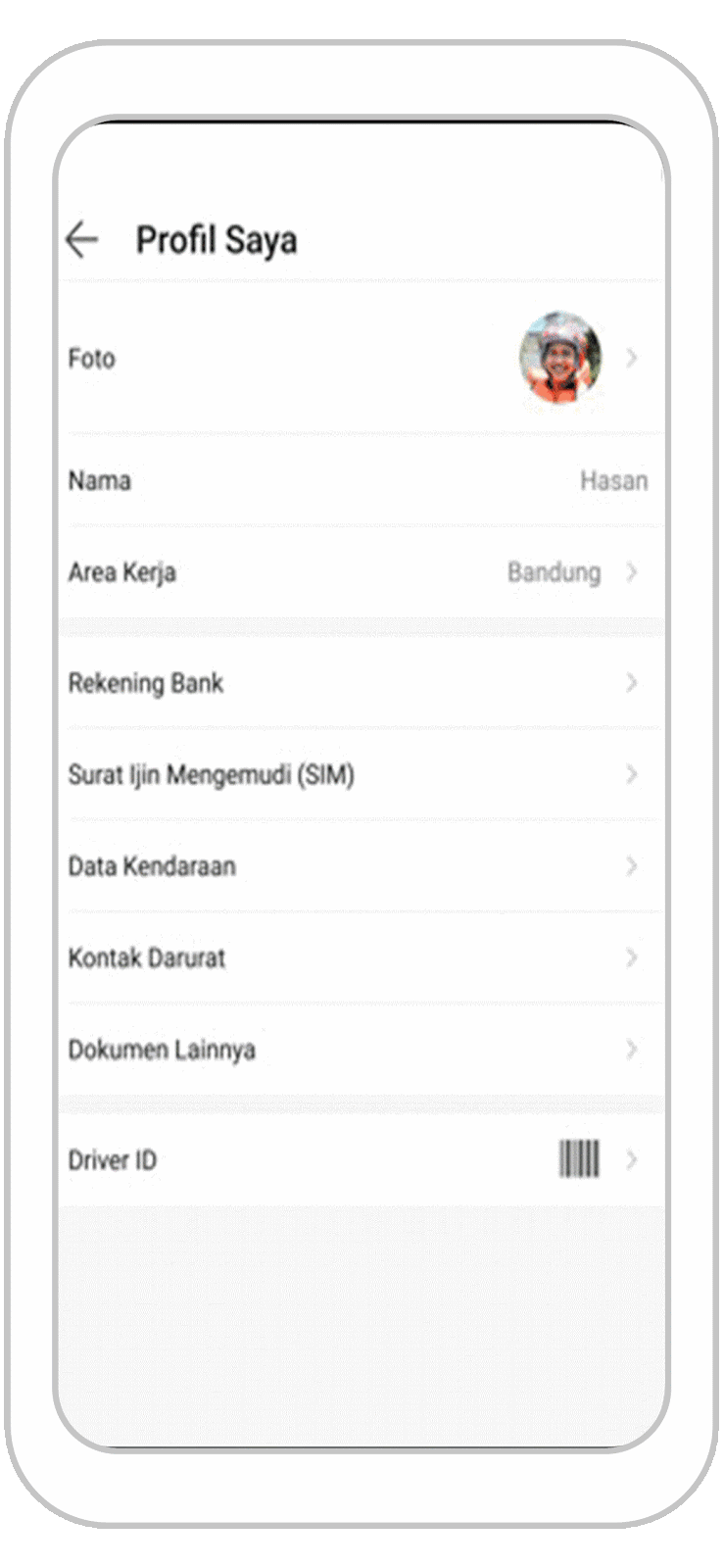This screenshot has width=724, height=1568.
Task: Go back using the arrow icon
Action: coord(83,239)
